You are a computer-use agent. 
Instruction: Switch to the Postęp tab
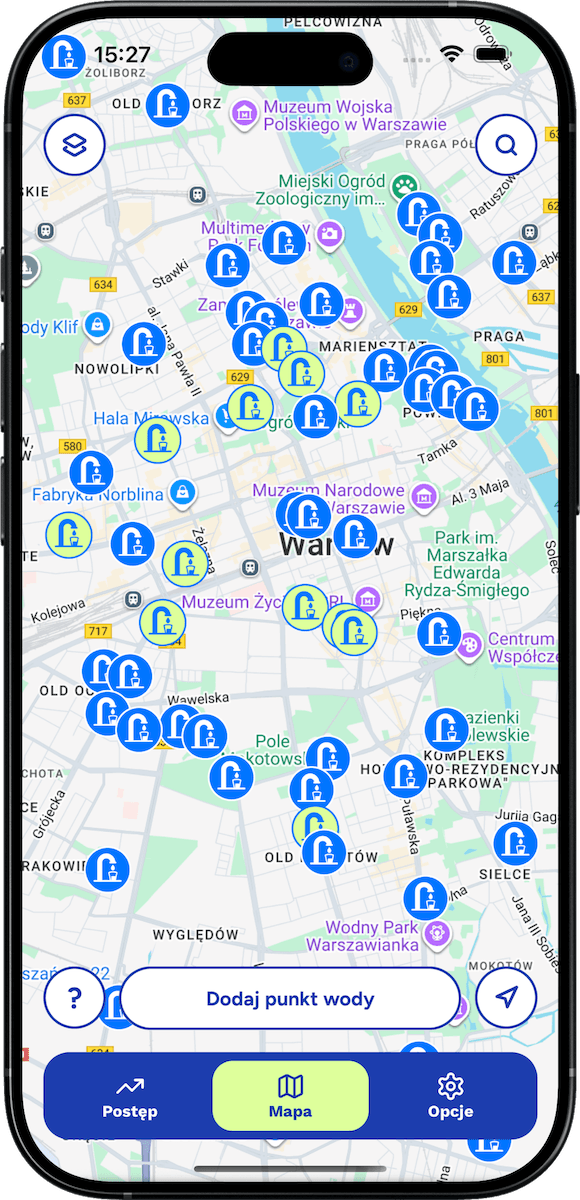[130, 1096]
